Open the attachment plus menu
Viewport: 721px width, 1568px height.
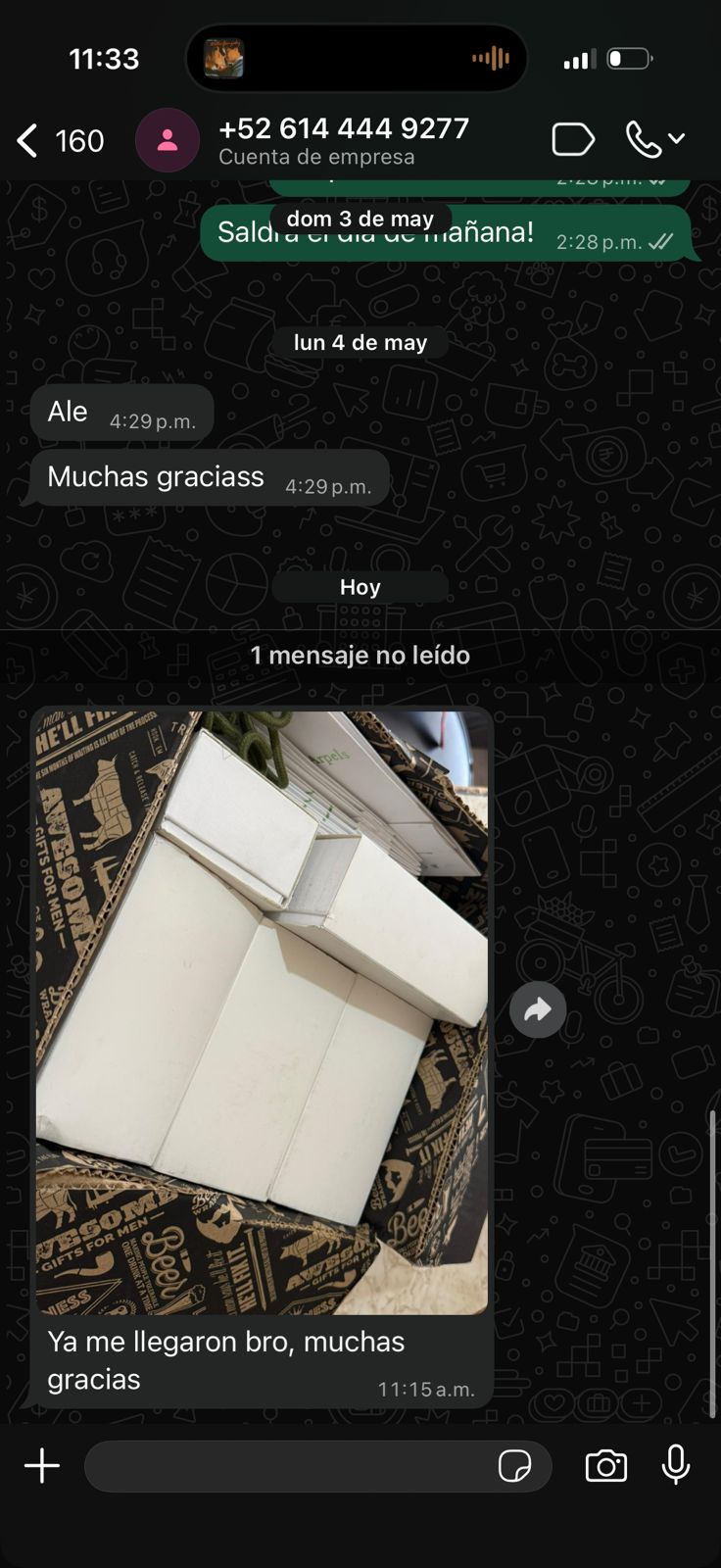42,1466
